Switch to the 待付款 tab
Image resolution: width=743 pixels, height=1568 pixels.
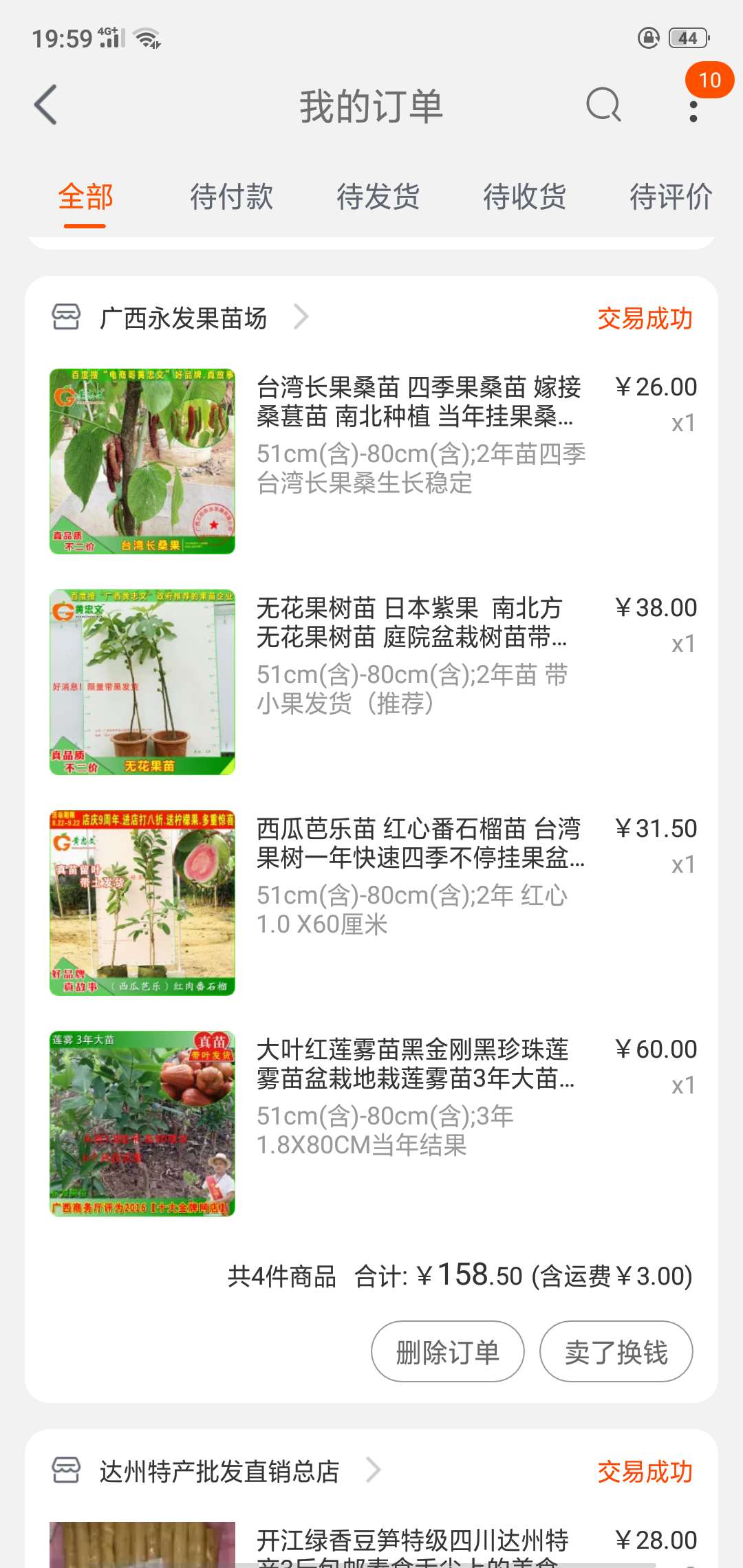[232, 197]
